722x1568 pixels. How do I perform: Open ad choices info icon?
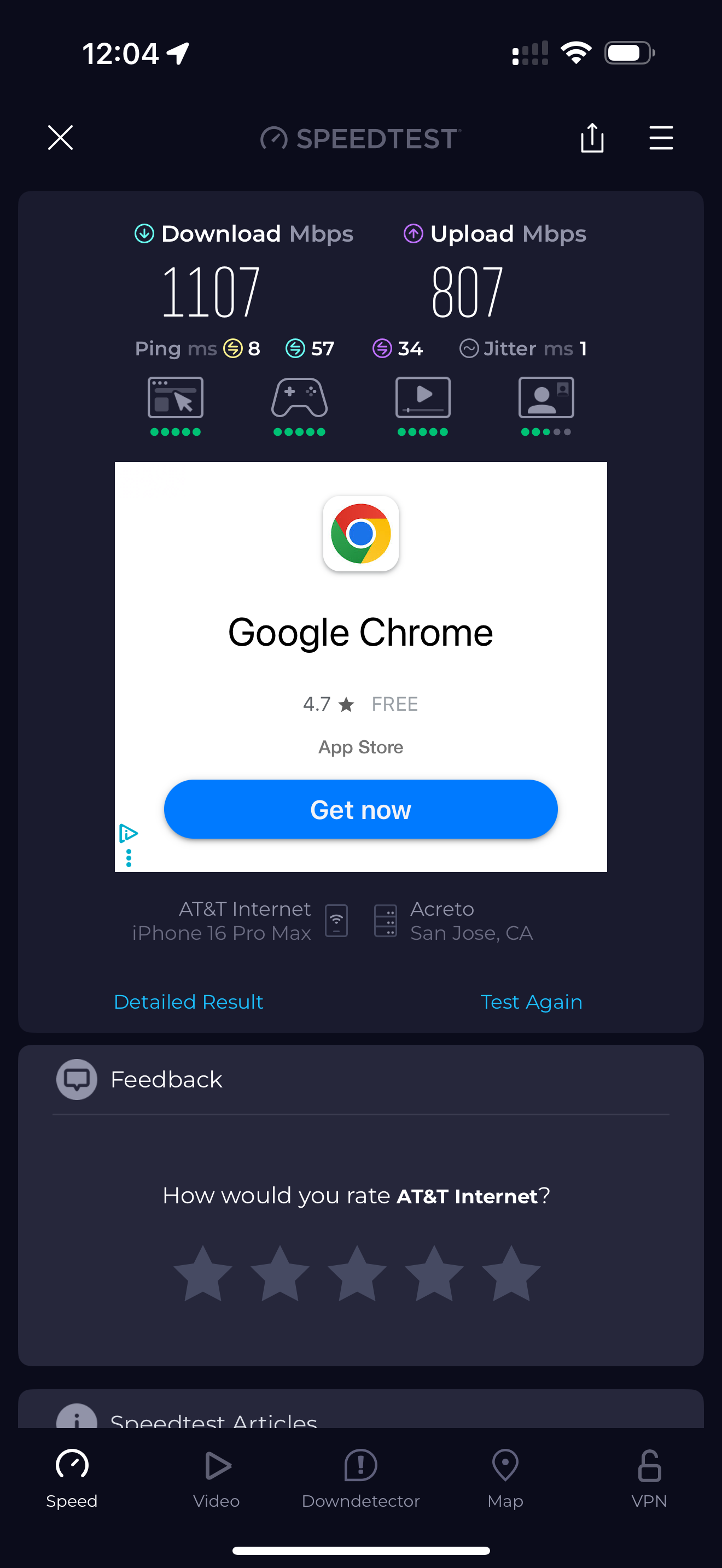[129, 833]
